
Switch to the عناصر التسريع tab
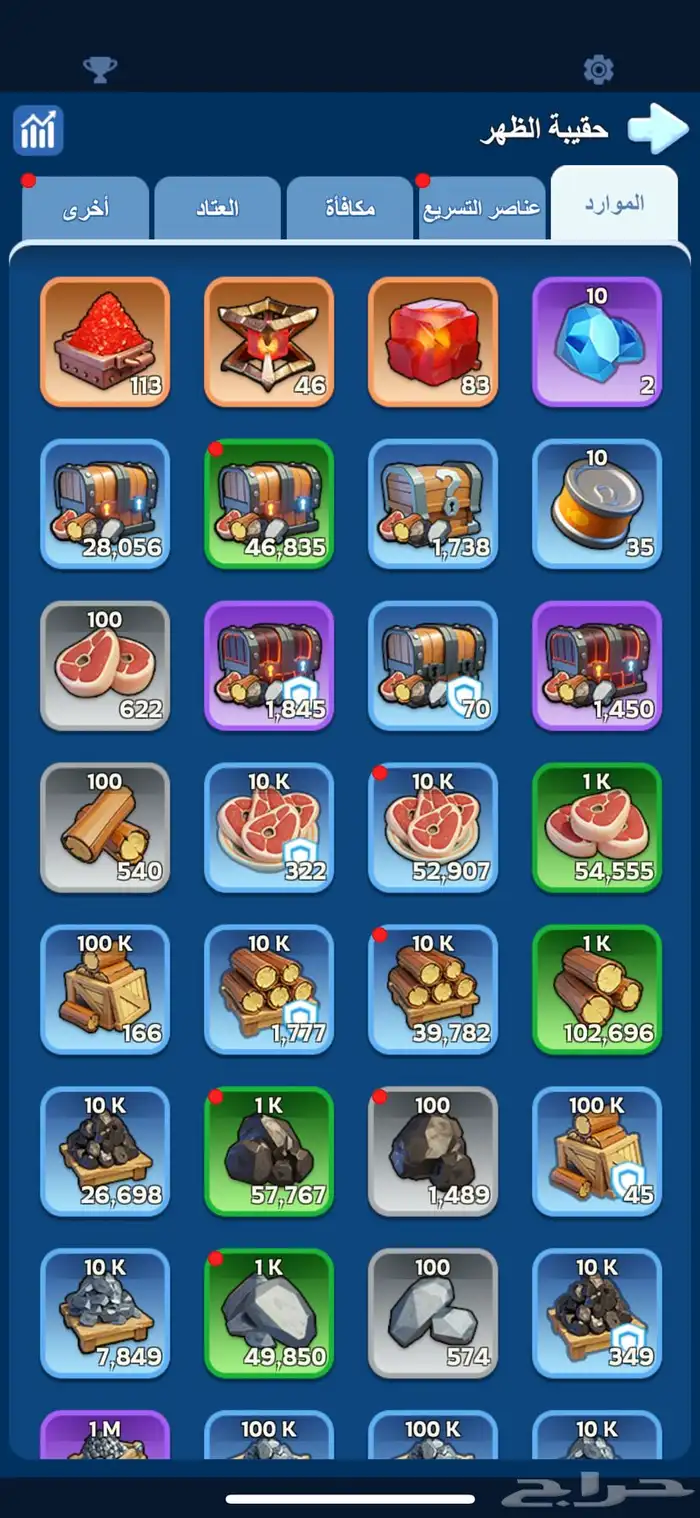click(x=481, y=208)
